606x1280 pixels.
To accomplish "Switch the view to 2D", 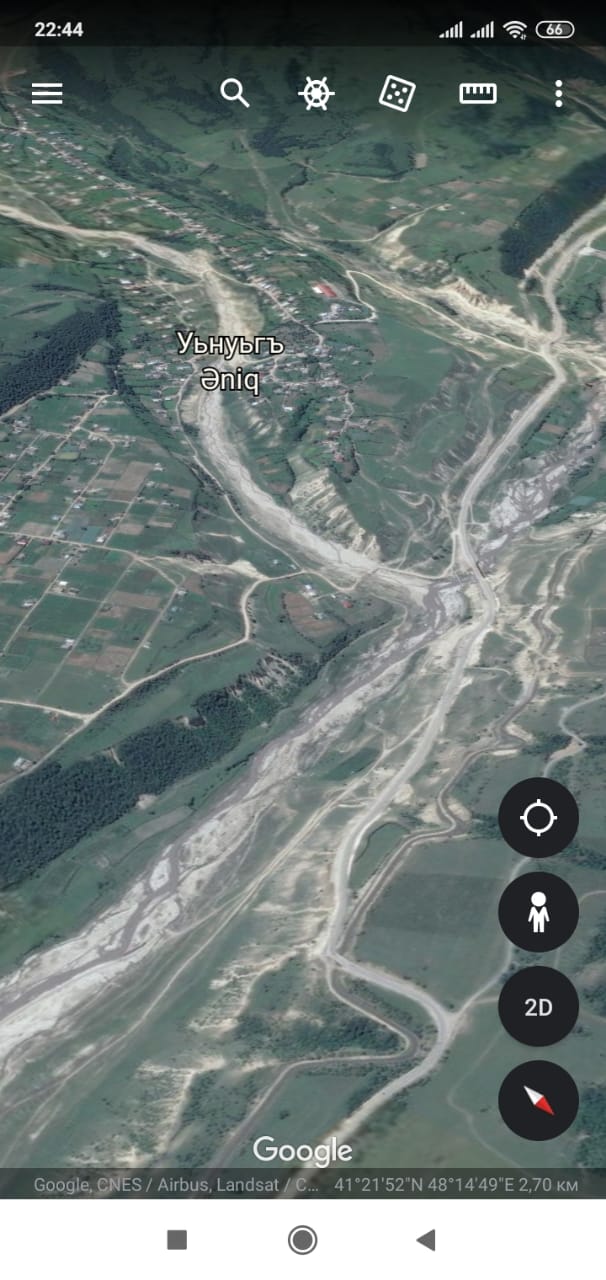I will pyautogui.click(x=538, y=1006).
